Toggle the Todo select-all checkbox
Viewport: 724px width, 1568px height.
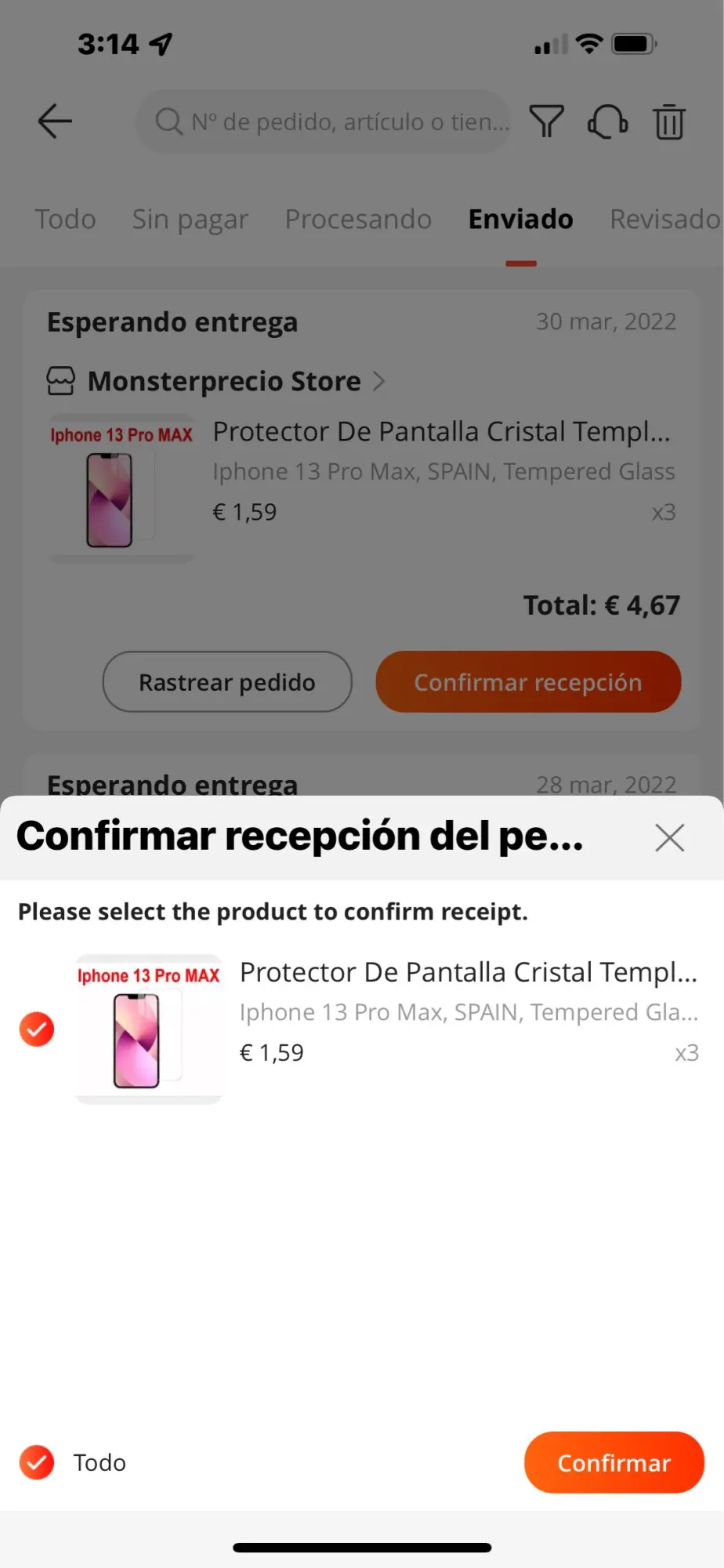coord(37,1462)
